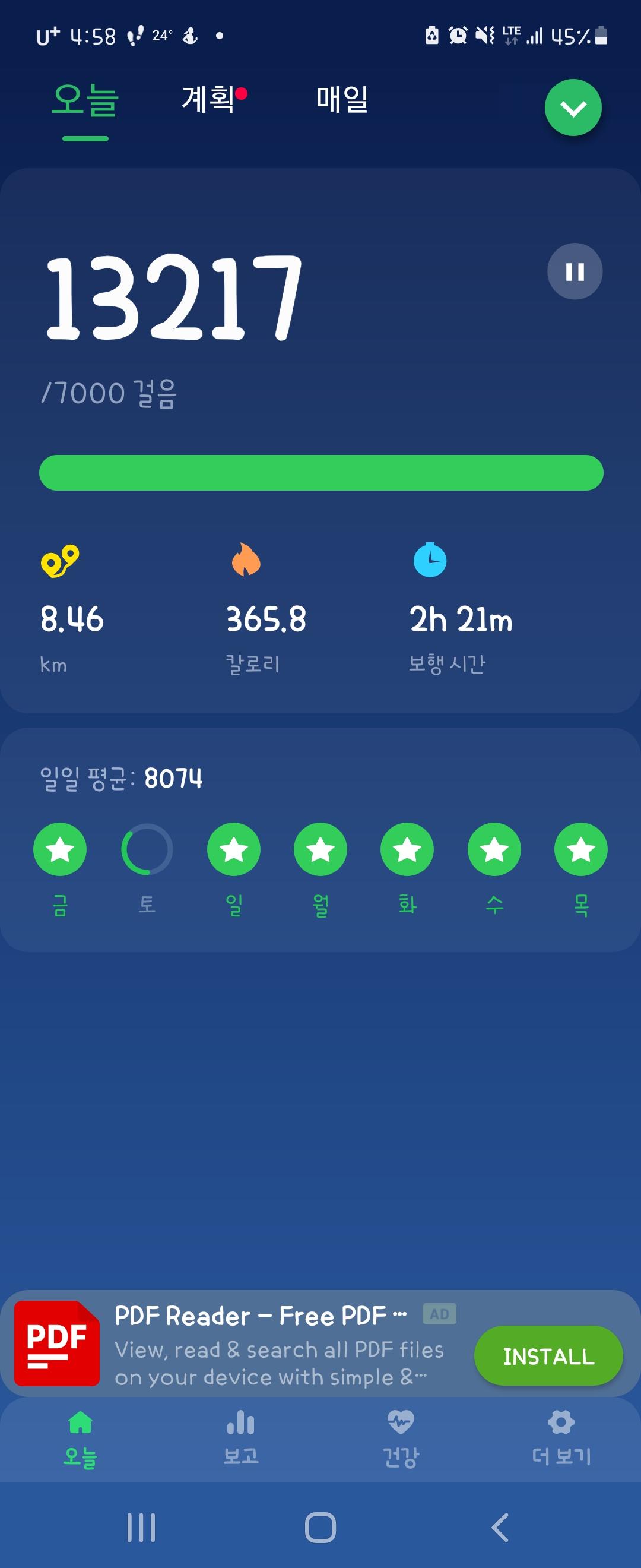Select the 오늘 top tab
The image size is (641, 1568).
(x=85, y=100)
